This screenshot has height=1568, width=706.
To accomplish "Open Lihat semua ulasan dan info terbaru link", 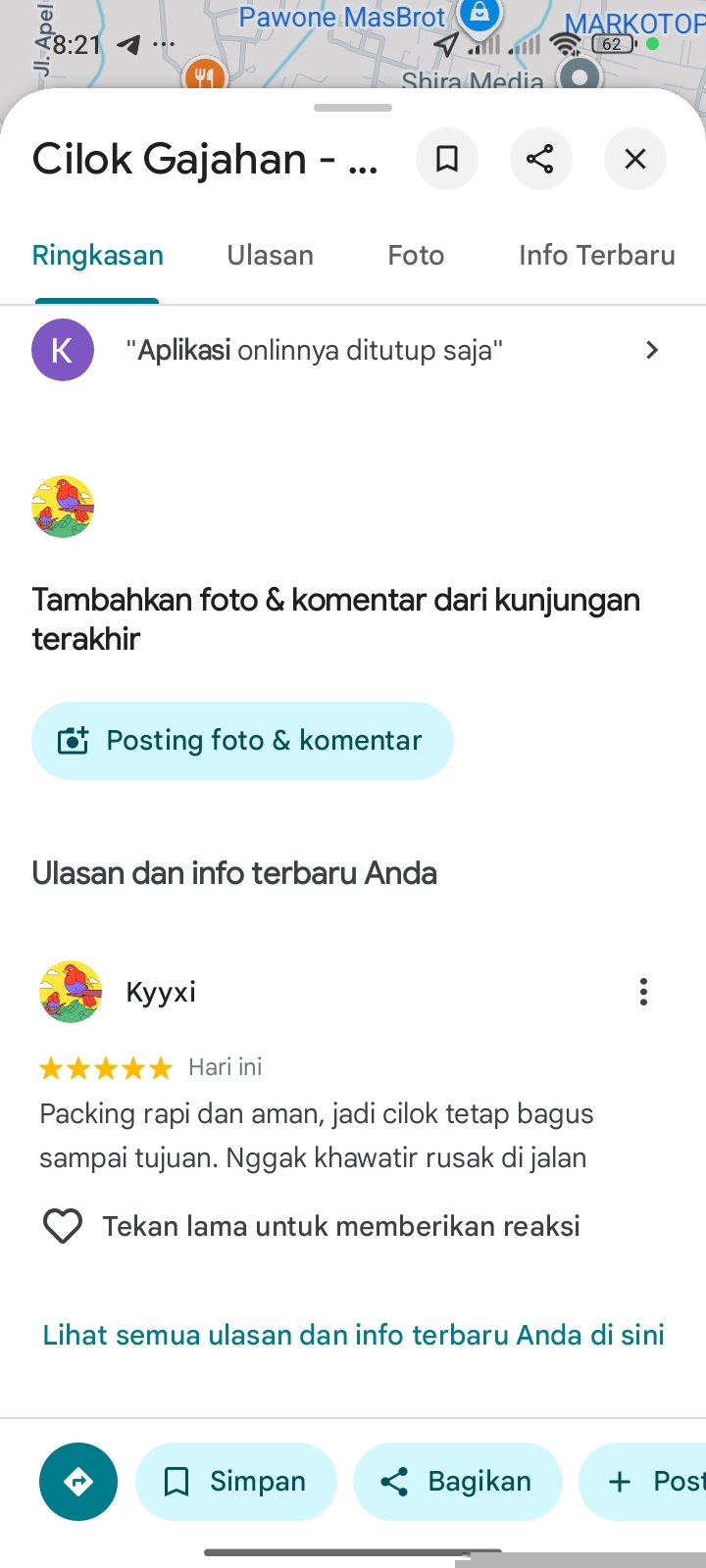I will (x=353, y=1335).
